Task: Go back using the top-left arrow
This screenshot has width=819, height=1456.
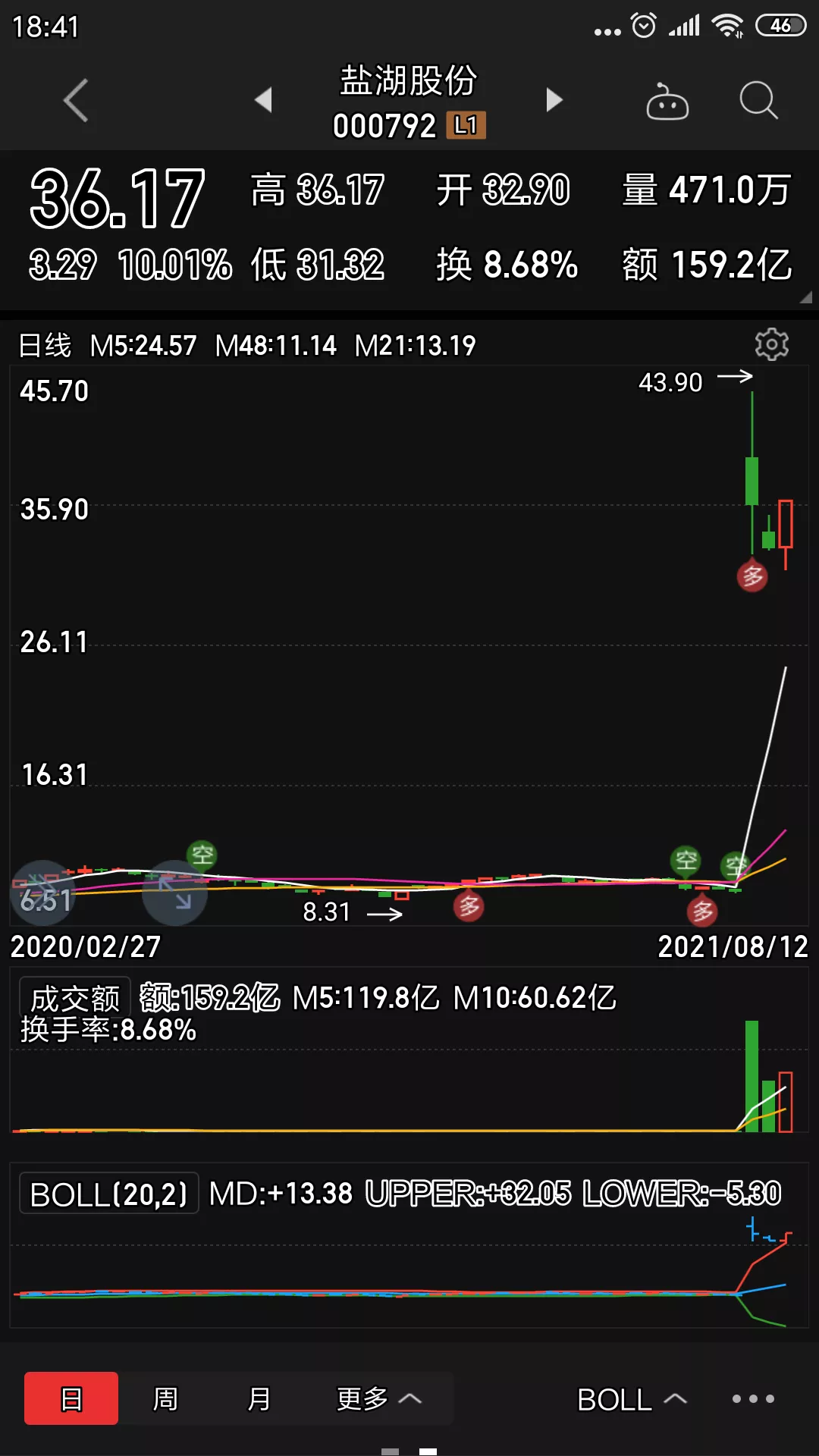Action: (x=76, y=100)
